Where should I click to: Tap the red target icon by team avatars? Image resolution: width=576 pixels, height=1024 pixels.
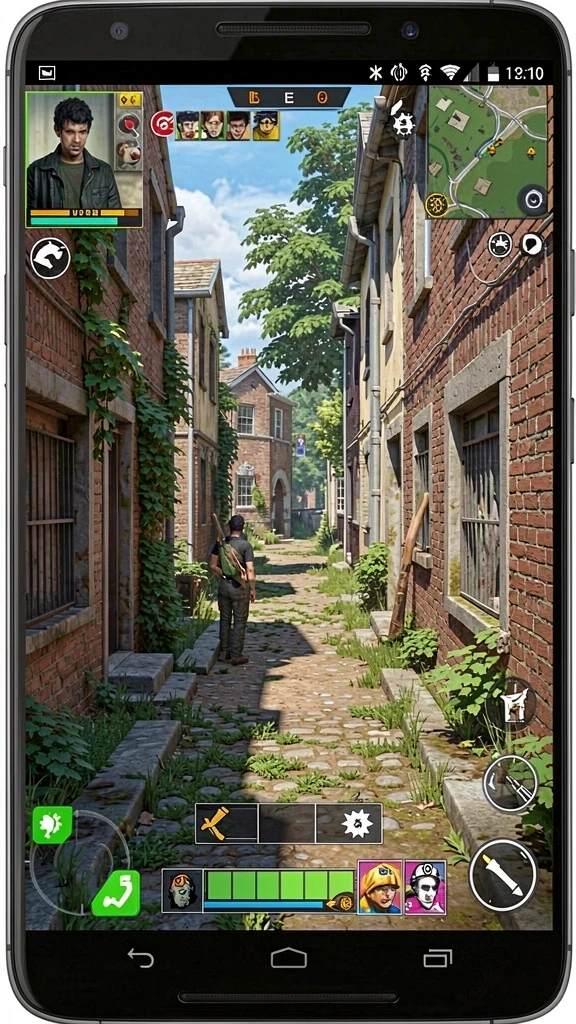pyautogui.click(x=163, y=124)
